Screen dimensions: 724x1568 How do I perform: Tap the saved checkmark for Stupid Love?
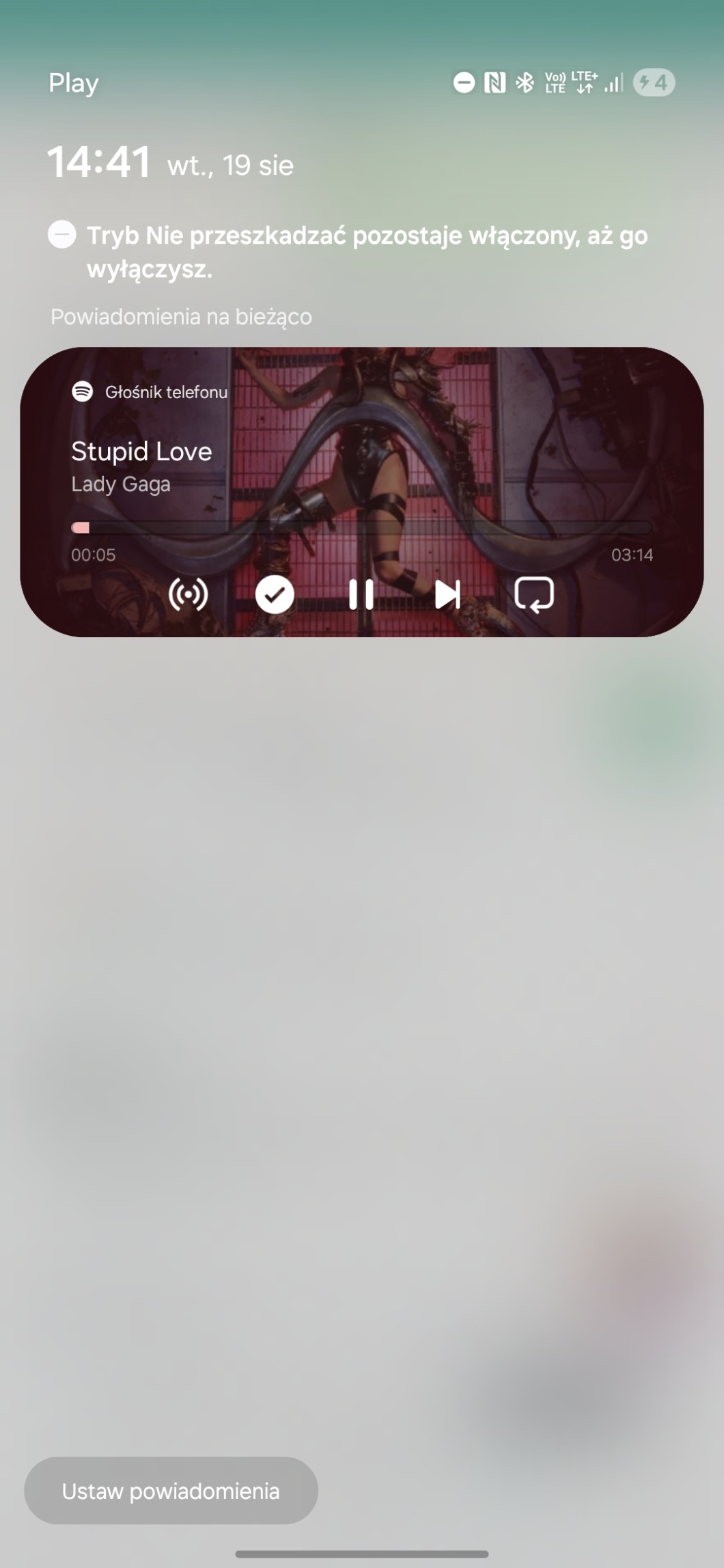(275, 594)
